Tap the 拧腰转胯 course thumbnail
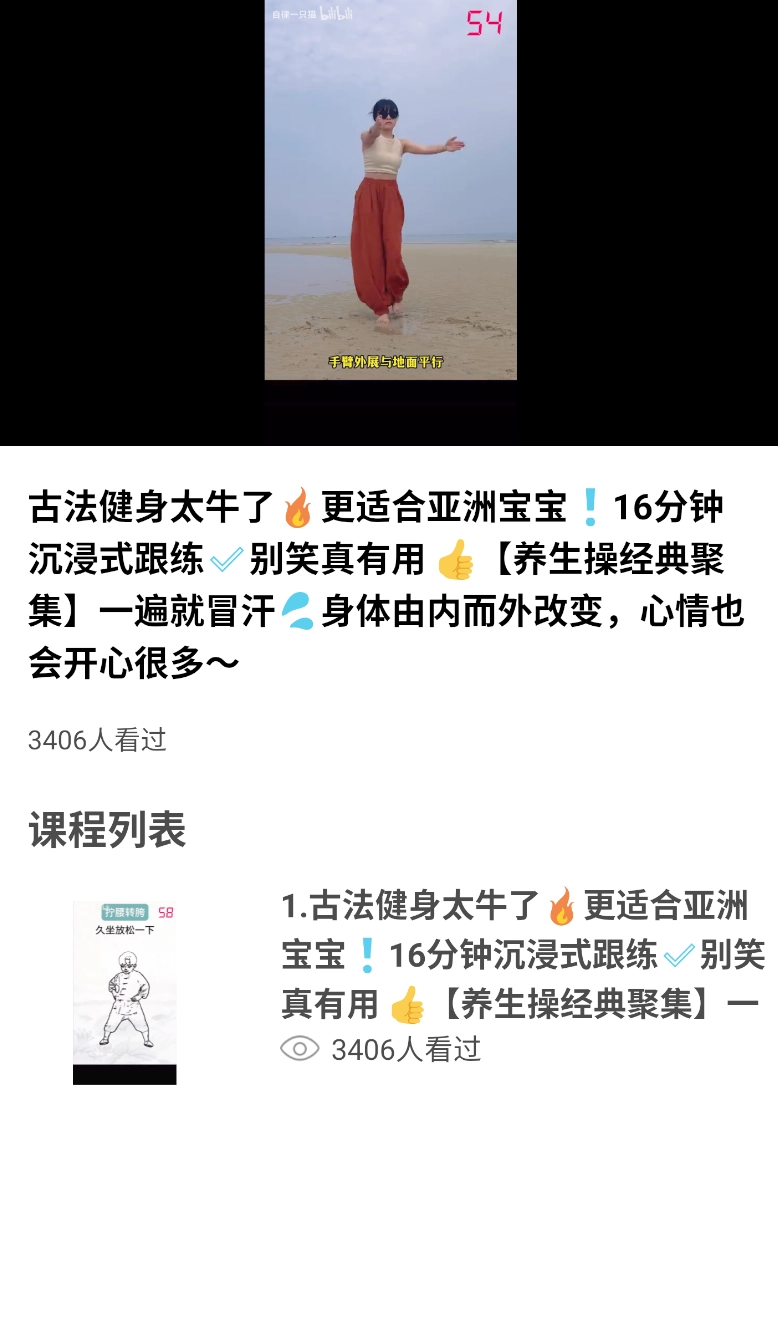Screen dimensions: 778x1336 125,990
